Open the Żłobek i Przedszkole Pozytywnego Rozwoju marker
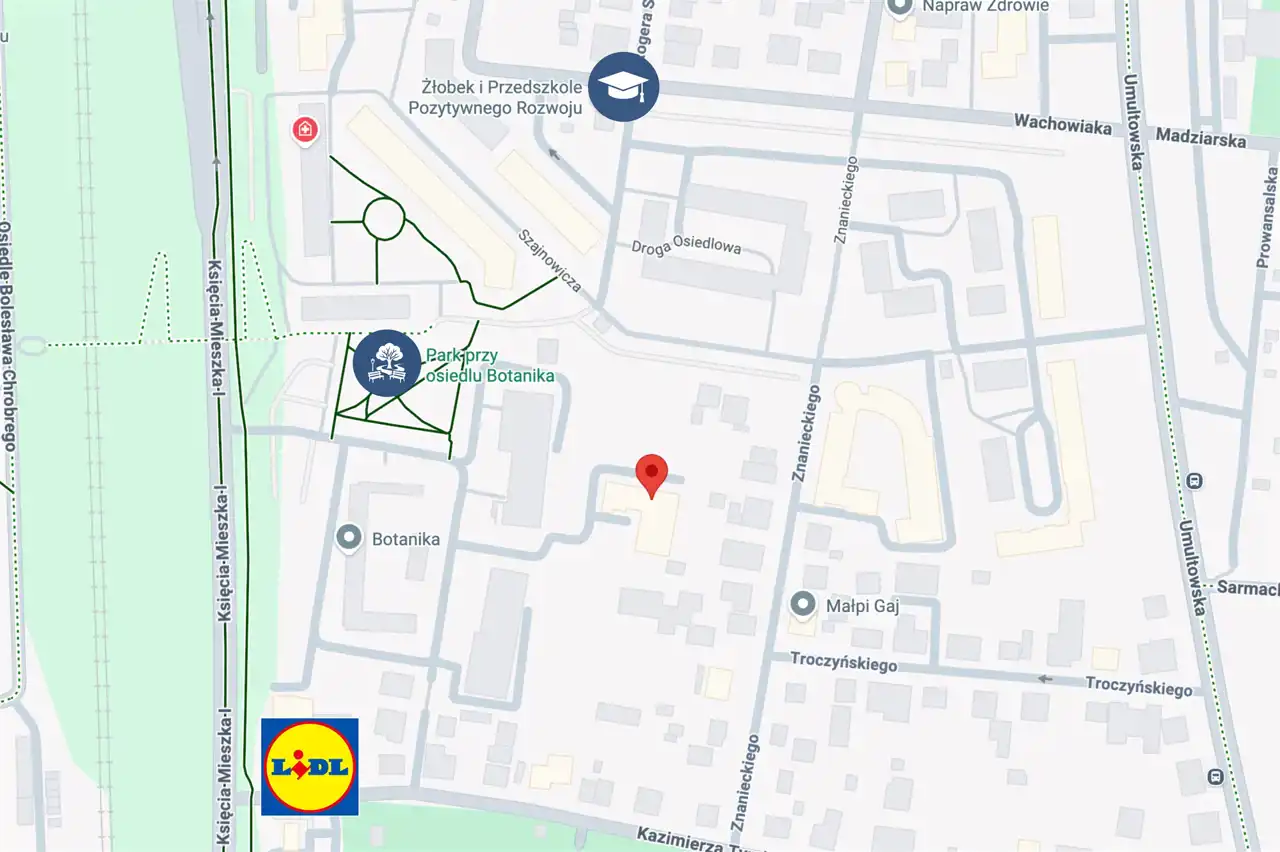The width and height of the screenshot is (1280, 852). click(623, 87)
